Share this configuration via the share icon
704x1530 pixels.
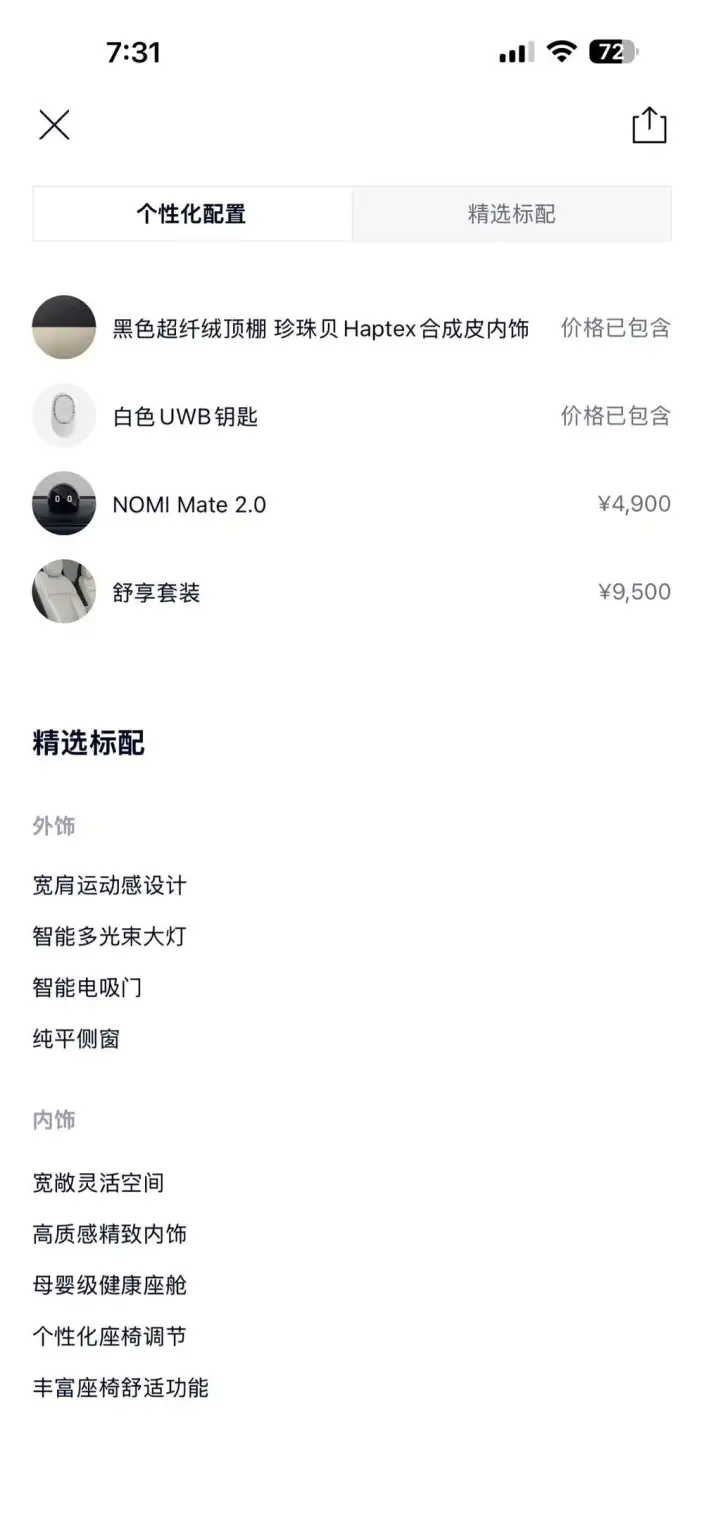649,125
